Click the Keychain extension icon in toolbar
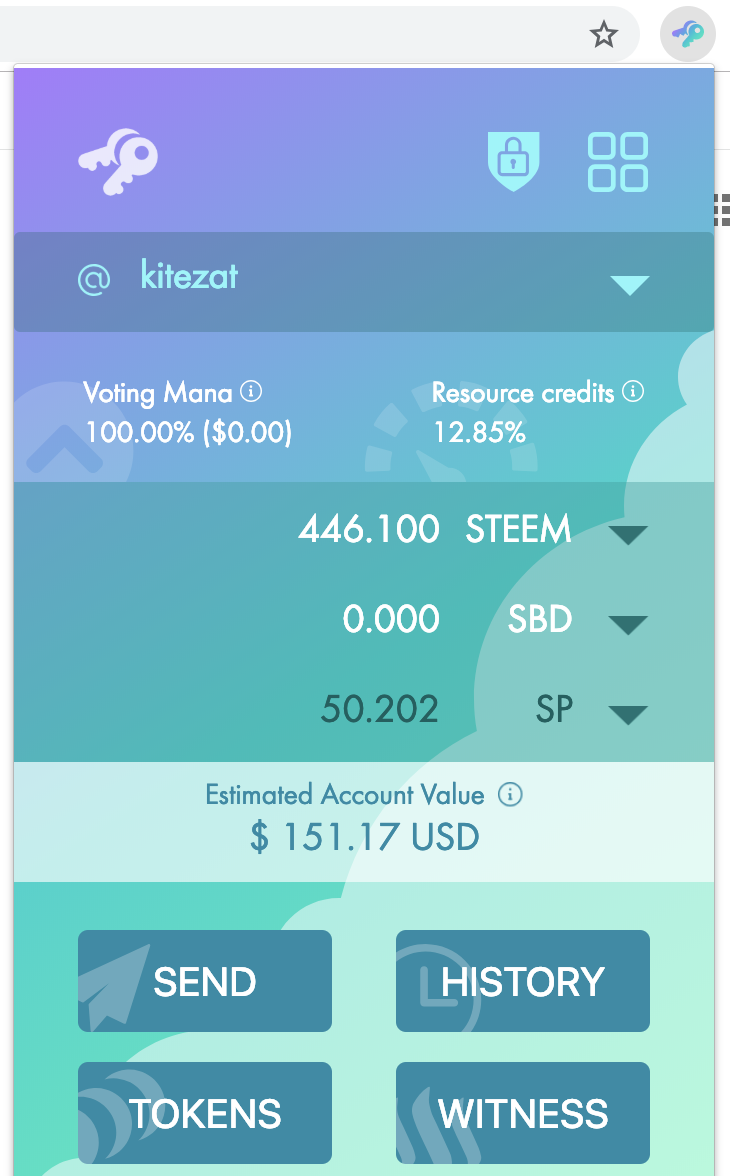The height and width of the screenshot is (1176, 730). coord(688,35)
